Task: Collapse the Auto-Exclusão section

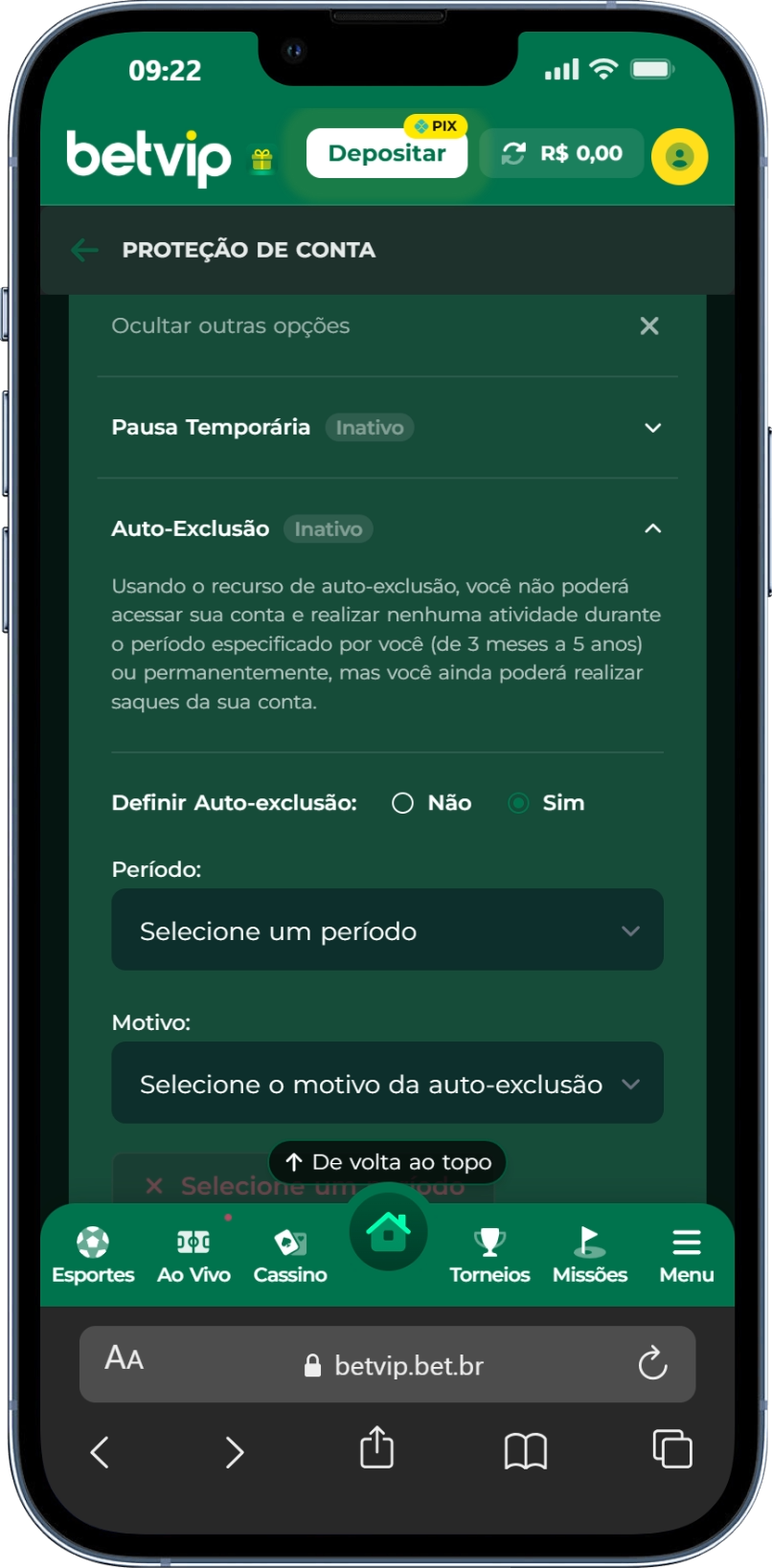Action: click(652, 528)
